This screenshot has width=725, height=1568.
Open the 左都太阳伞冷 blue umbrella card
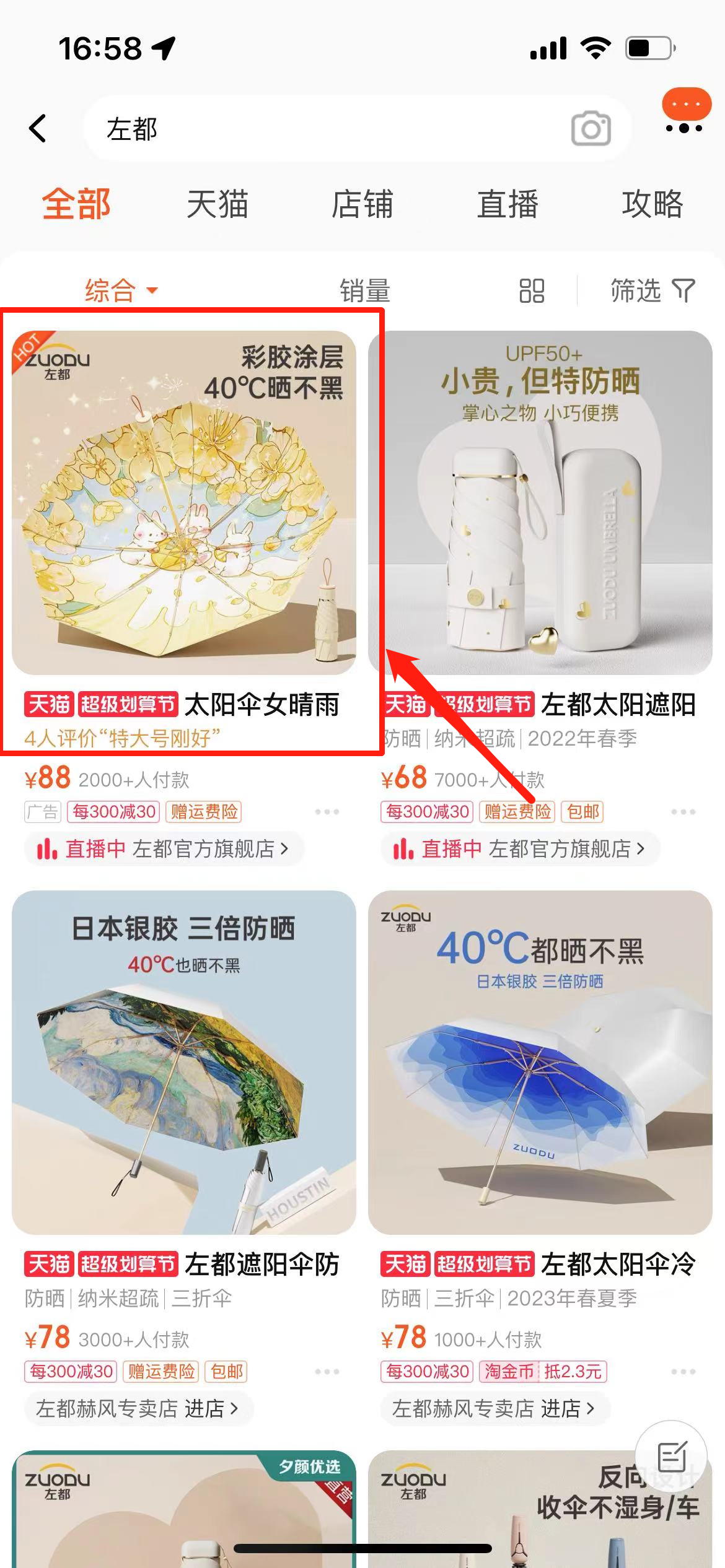pyautogui.click(x=540, y=1062)
